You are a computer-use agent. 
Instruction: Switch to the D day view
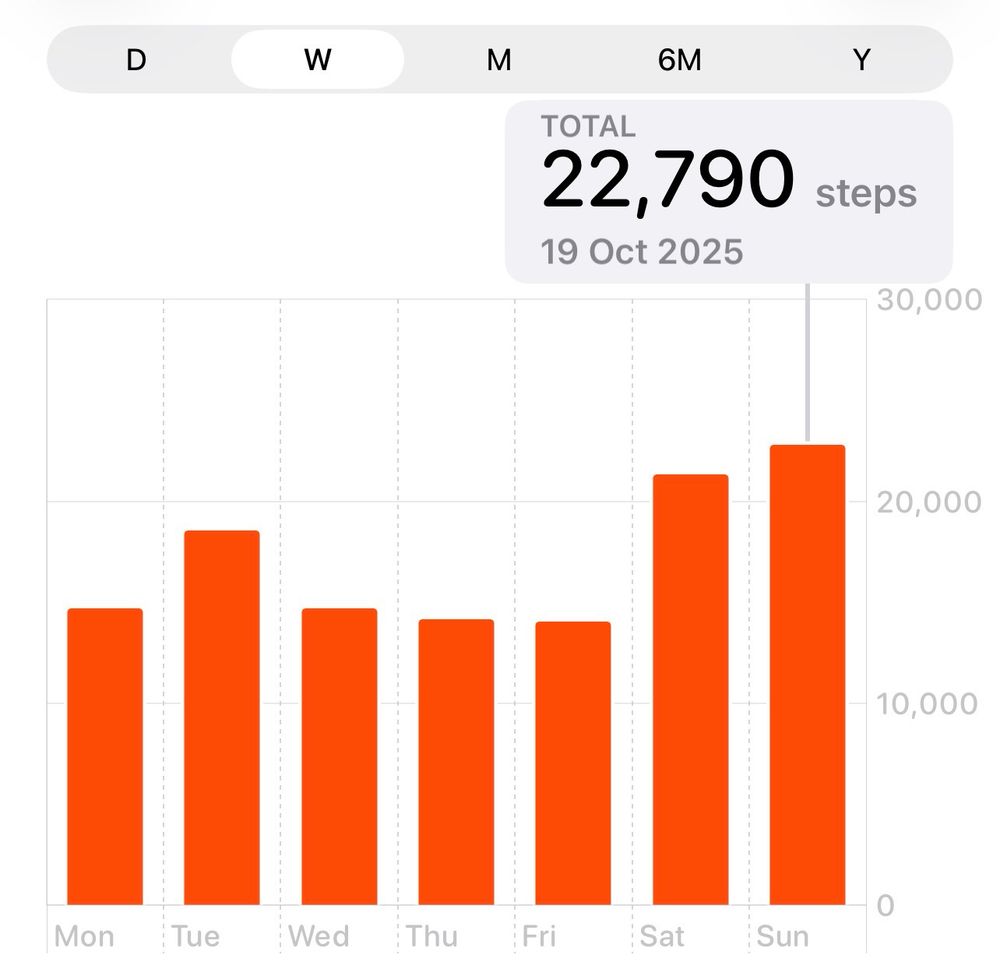coord(136,60)
